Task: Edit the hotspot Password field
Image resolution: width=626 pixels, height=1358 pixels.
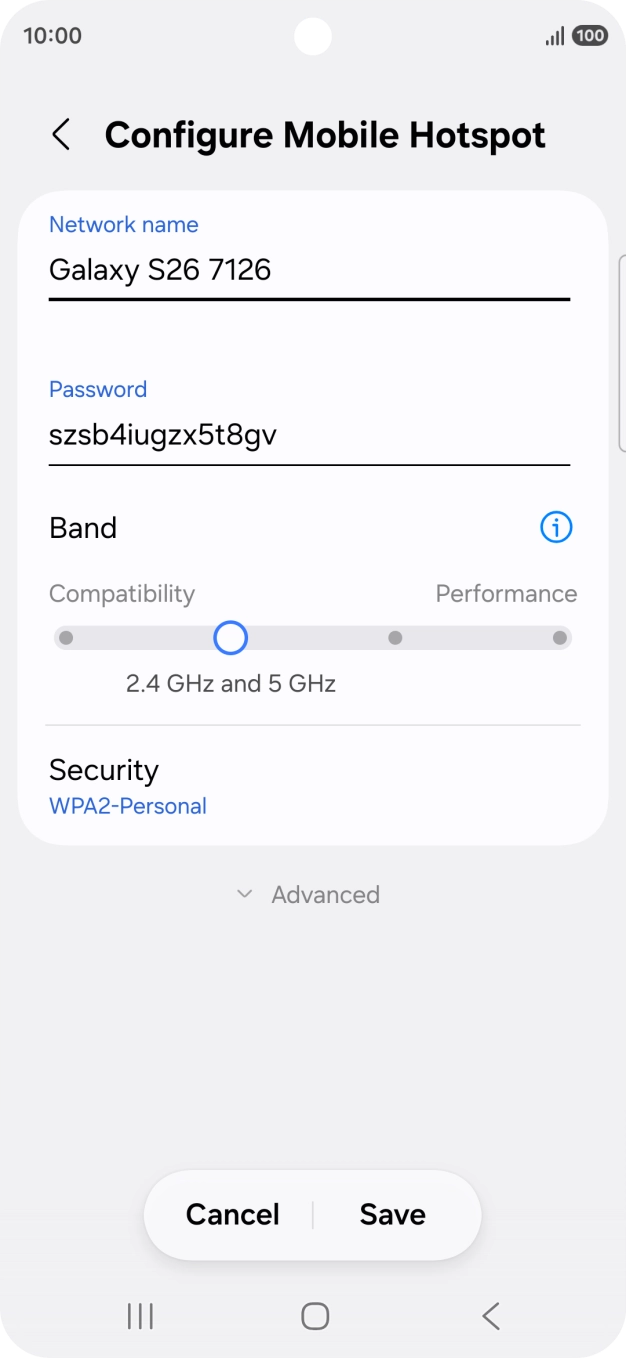Action: tap(309, 435)
